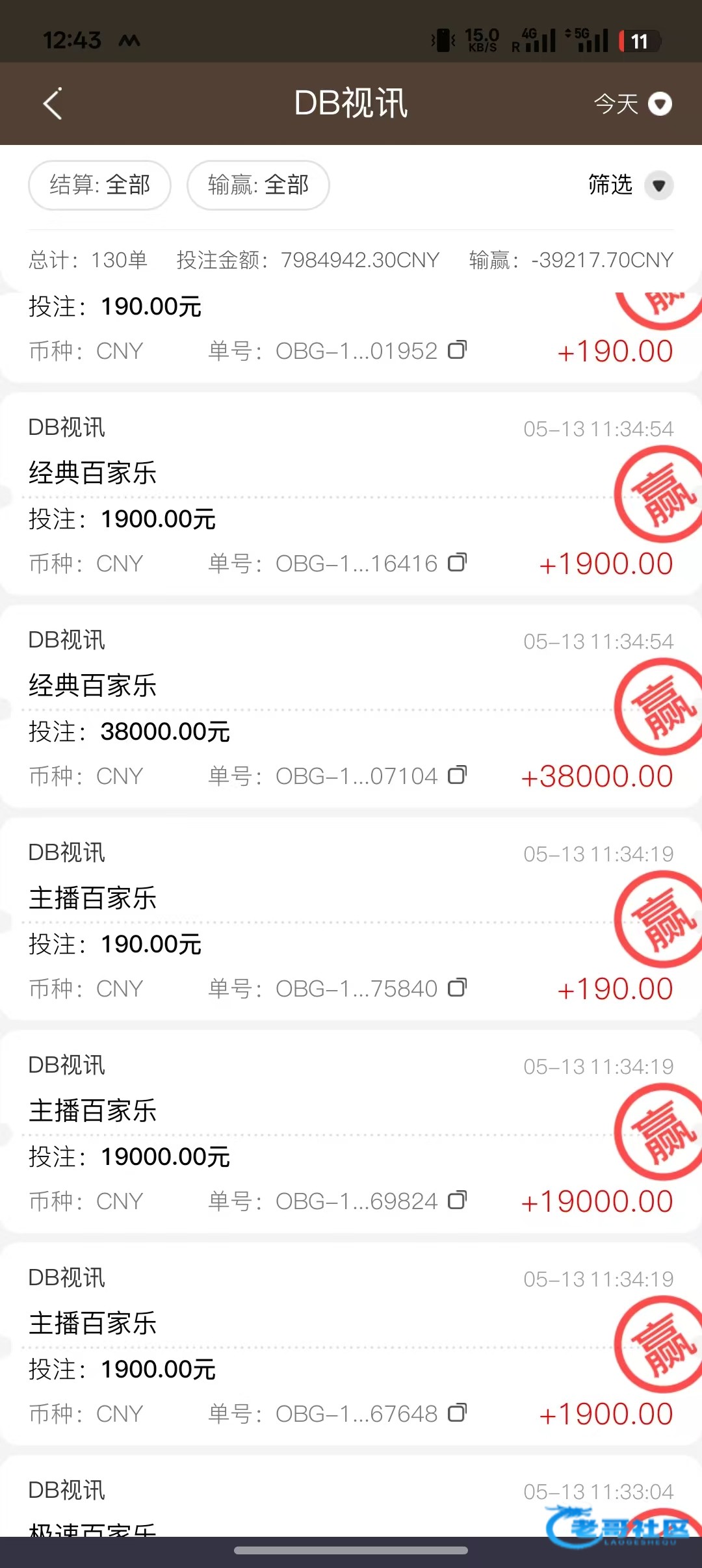Select the 结算: 全部 filter chip
Viewport: 702px width, 1568px height.
pyautogui.click(x=99, y=185)
